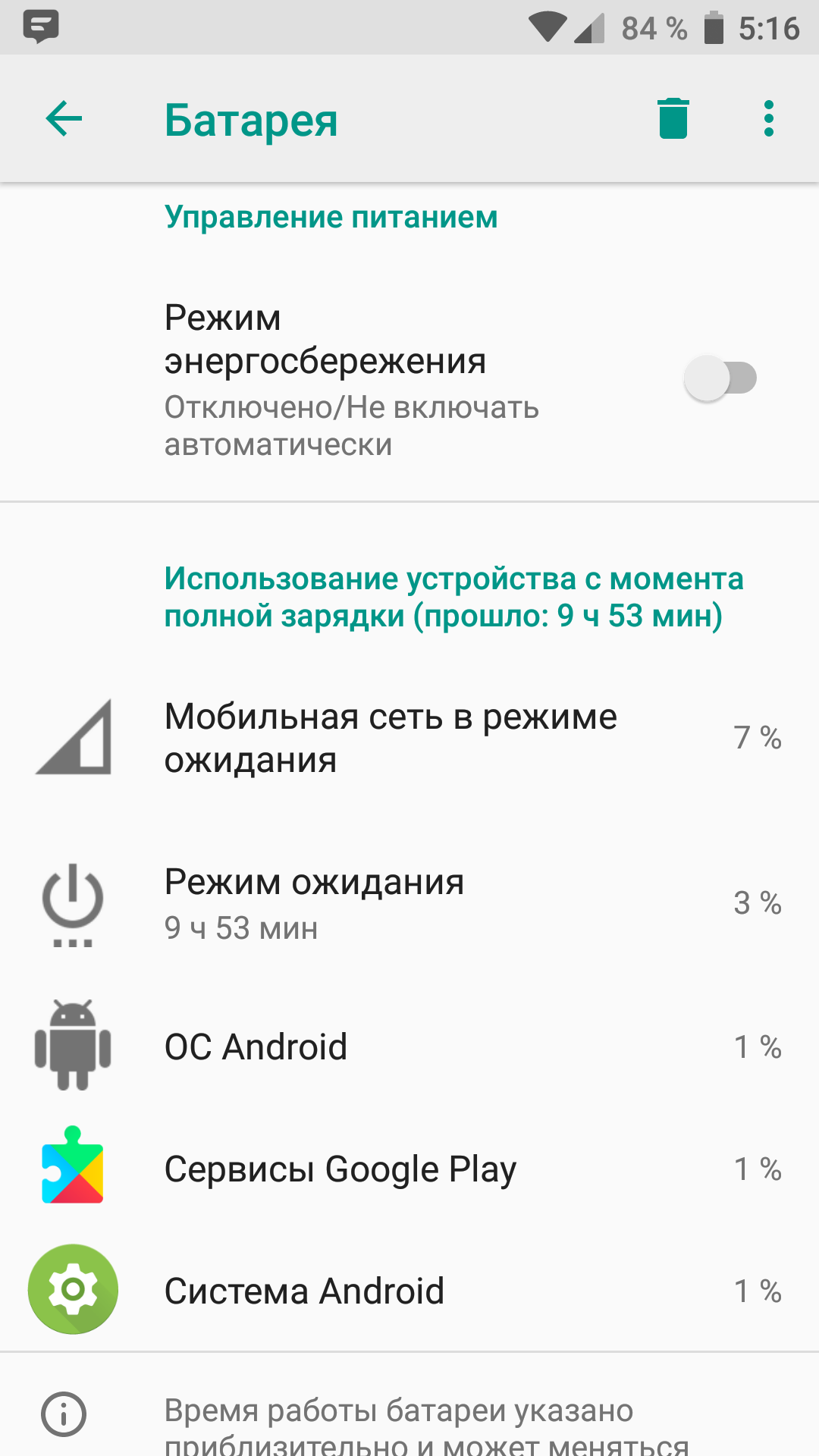This screenshot has width=819, height=1456.
Task: Select Сервисы Google Play usage row
Action: (409, 1169)
